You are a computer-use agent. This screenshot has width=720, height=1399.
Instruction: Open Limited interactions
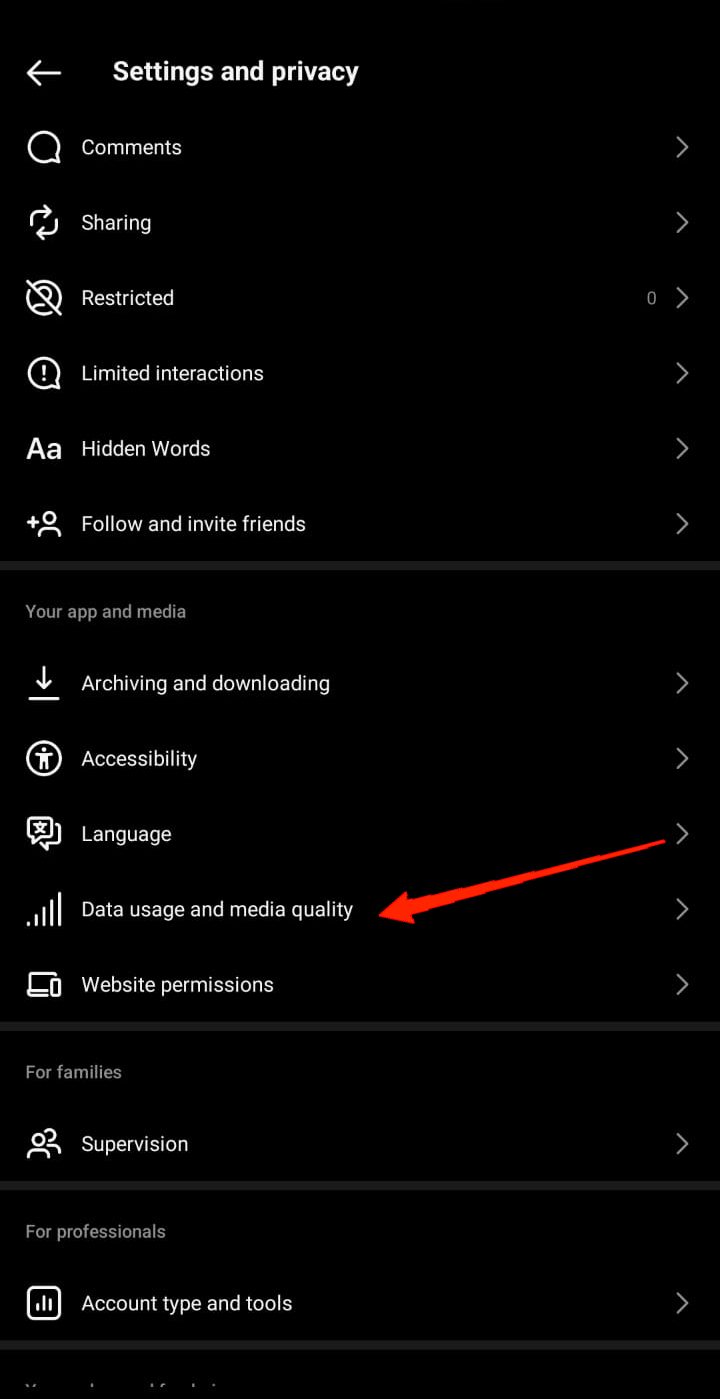point(360,373)
